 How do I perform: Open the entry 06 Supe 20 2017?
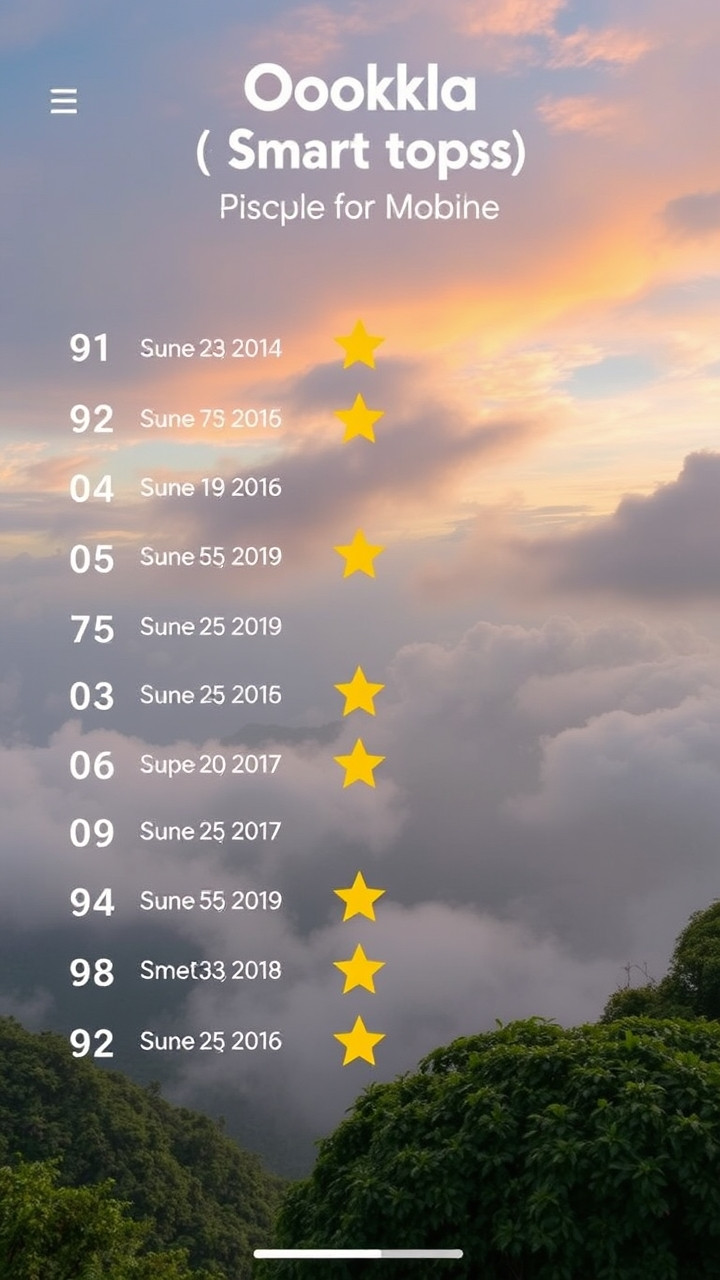pyautogui.click(x=227, y=765)
